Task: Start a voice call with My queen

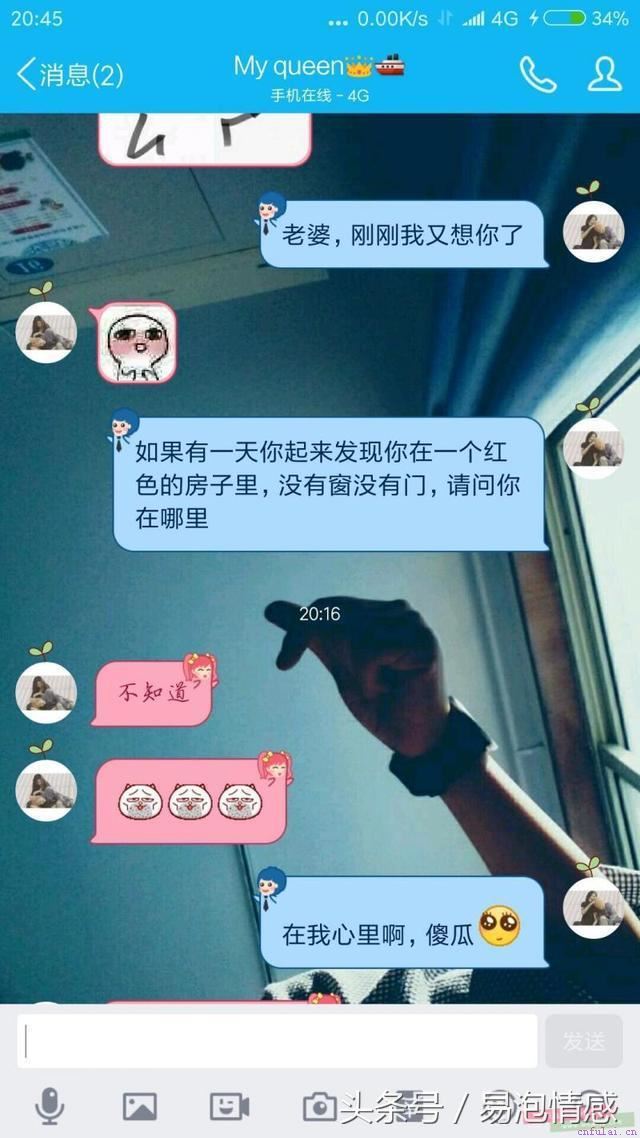Action: (x=537, y=74)
